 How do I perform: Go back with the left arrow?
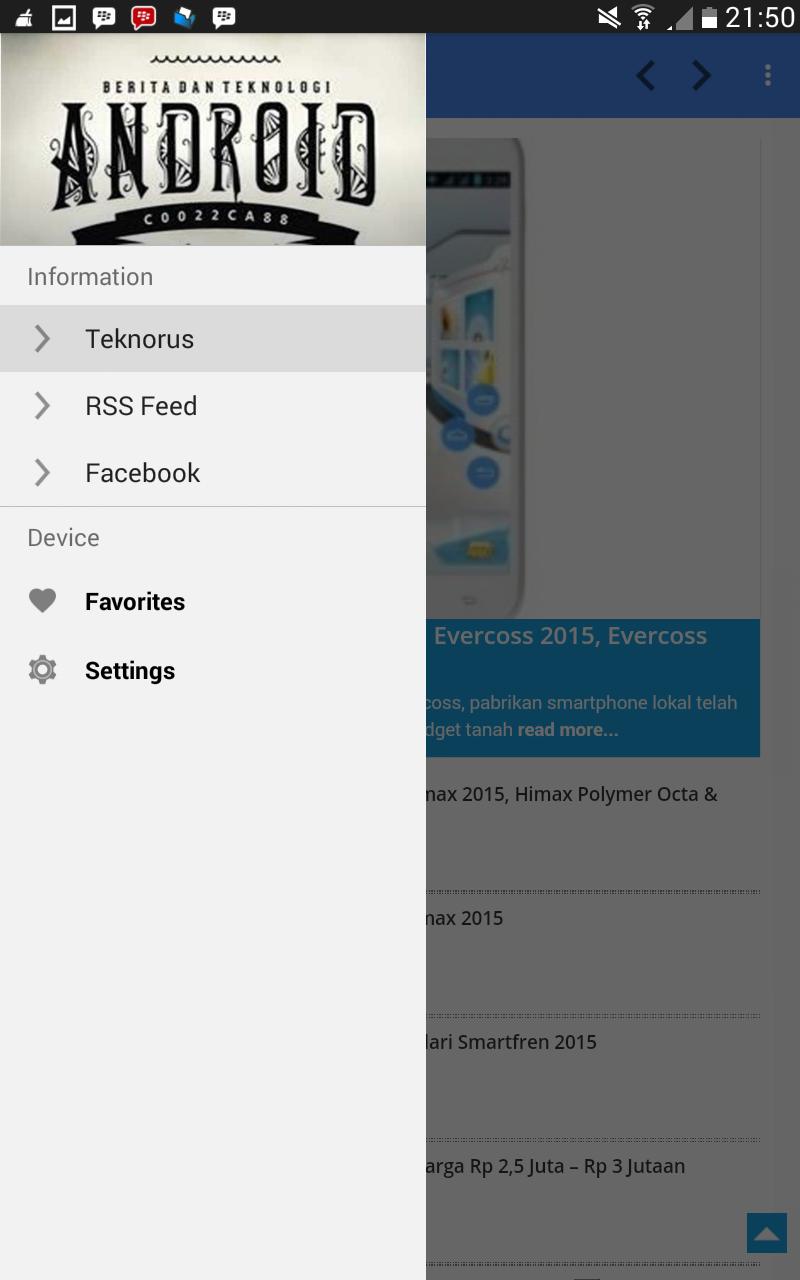pos(646,76)
